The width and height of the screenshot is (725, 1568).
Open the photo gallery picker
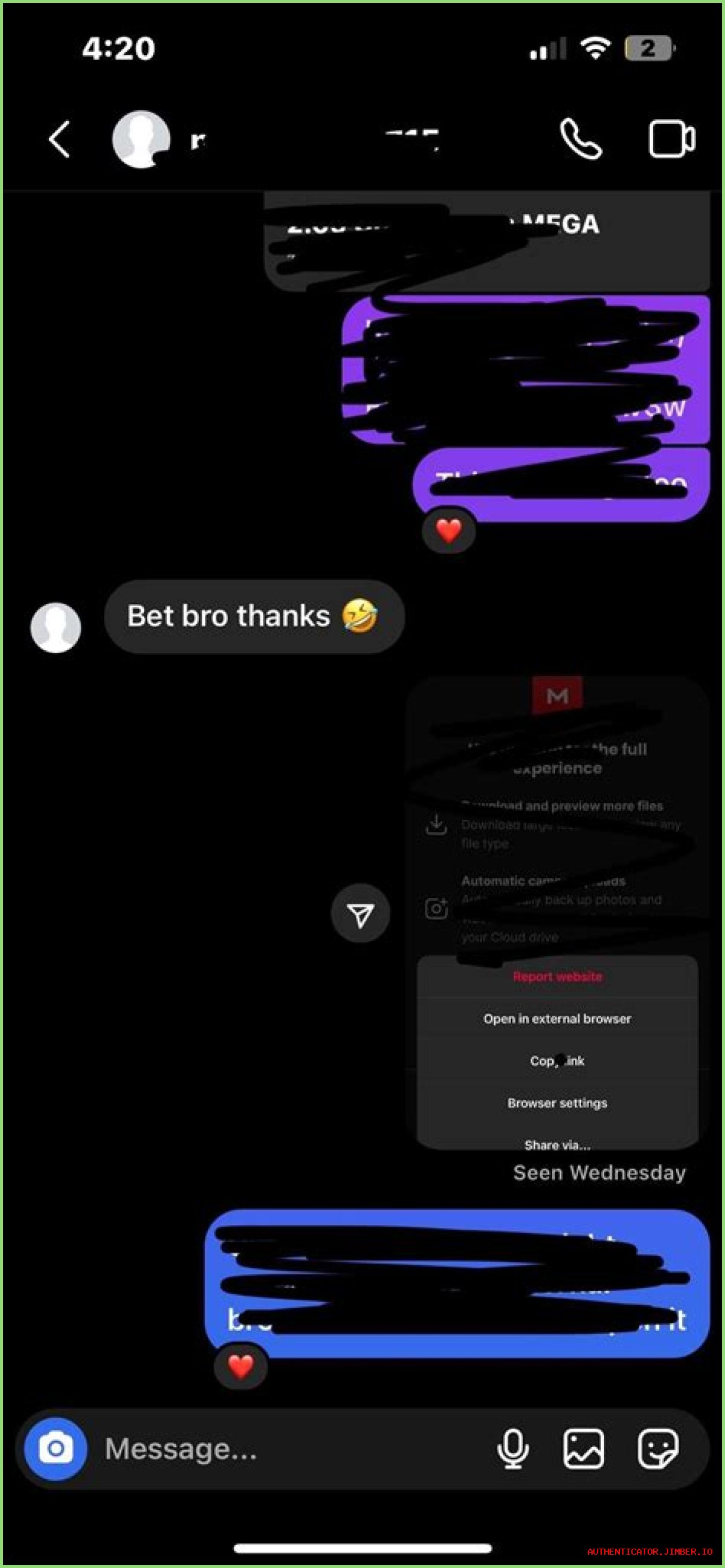click(x=584, y=1449)
